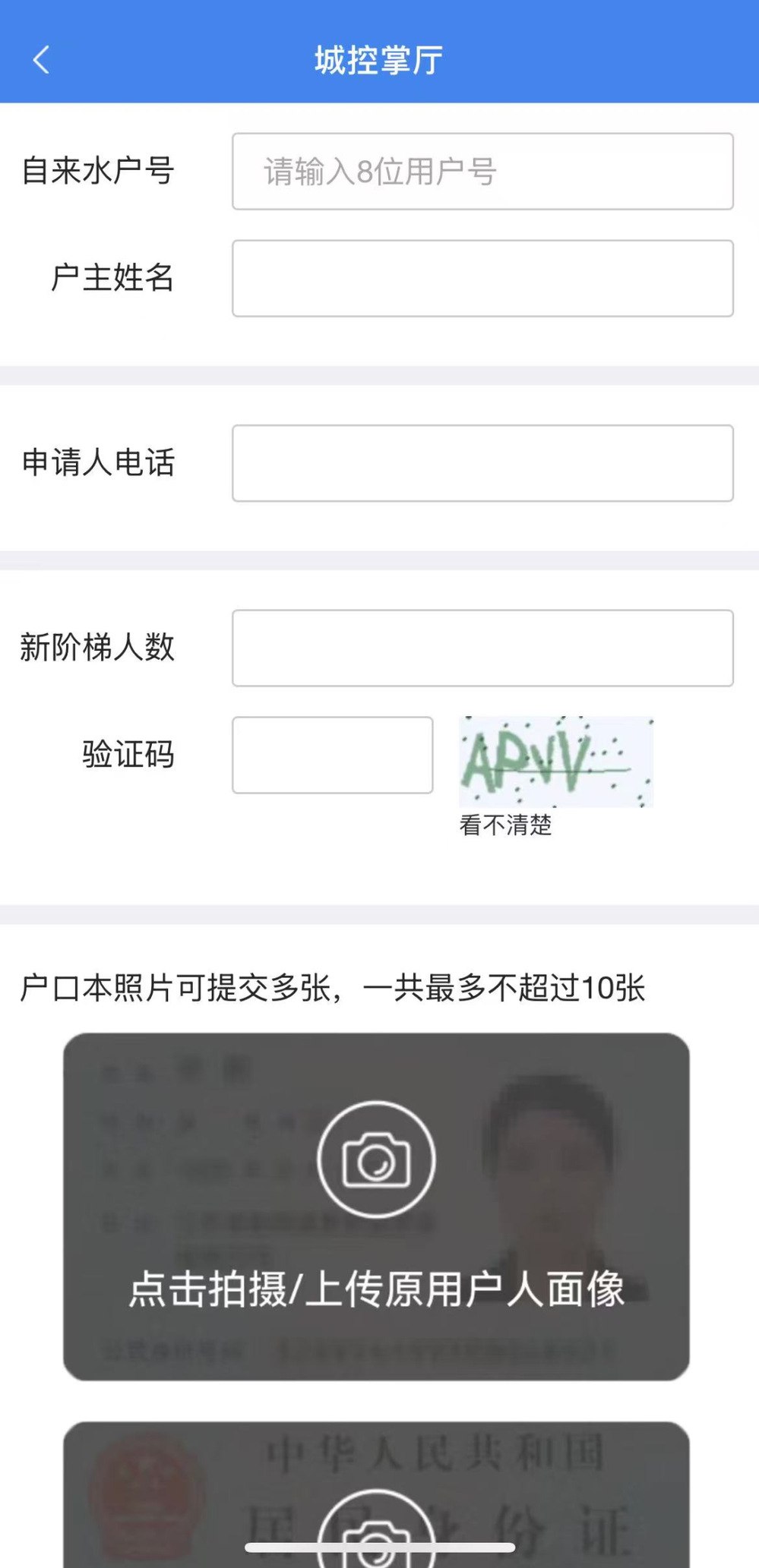Select the 申请人电话 input box
759x1568 pixels.
coord(482,463)
